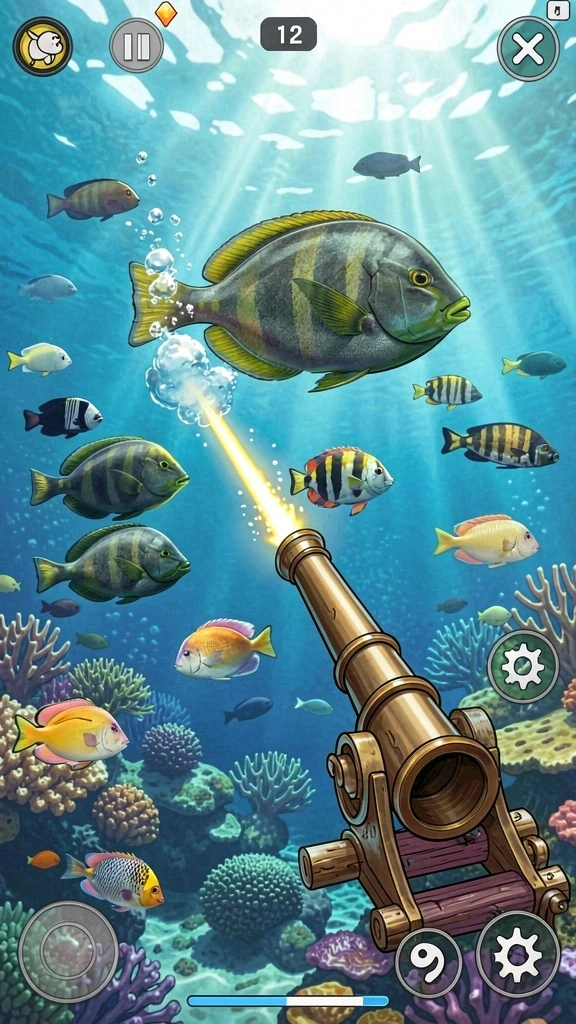Pause the game

coord(136,46)
